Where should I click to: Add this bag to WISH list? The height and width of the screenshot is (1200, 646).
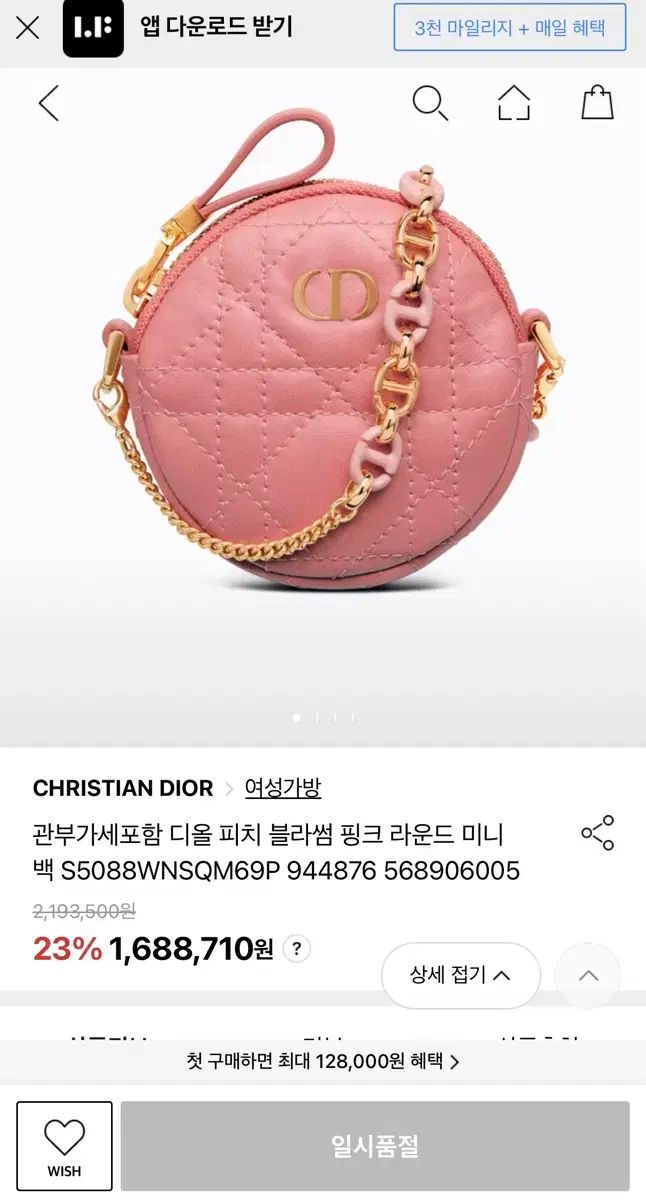click(x=64, y=1146)
